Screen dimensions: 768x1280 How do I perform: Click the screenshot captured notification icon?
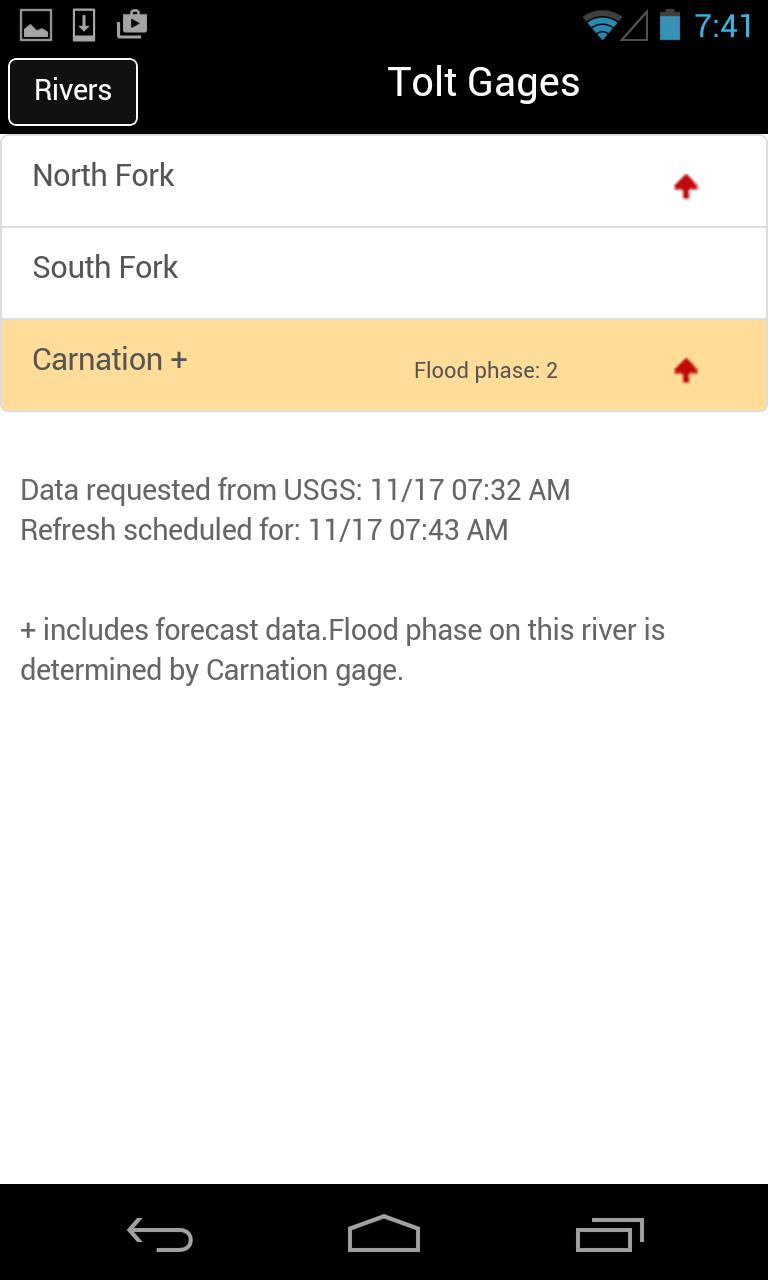click(x=132, y=25)
